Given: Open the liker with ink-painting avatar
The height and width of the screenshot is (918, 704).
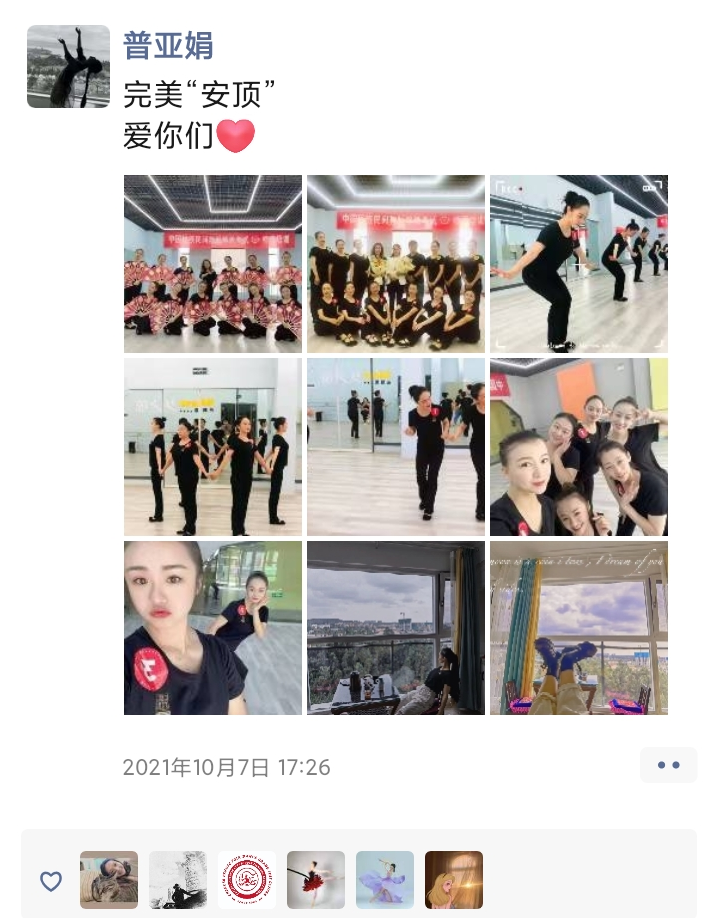Looking at the screenshot, I should [x=178, y=880].
